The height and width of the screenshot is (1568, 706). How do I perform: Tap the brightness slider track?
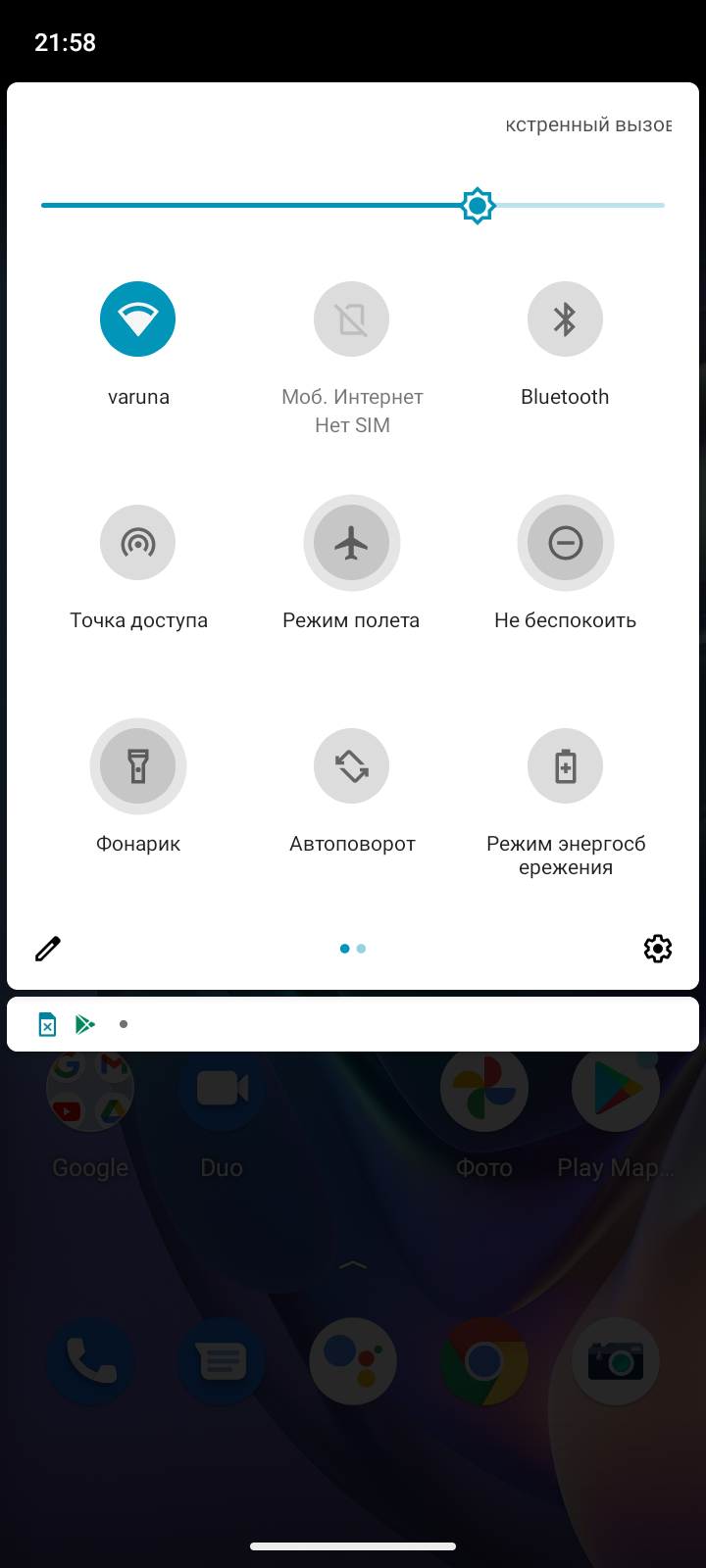pyautogui.click(x=294, y=206)
